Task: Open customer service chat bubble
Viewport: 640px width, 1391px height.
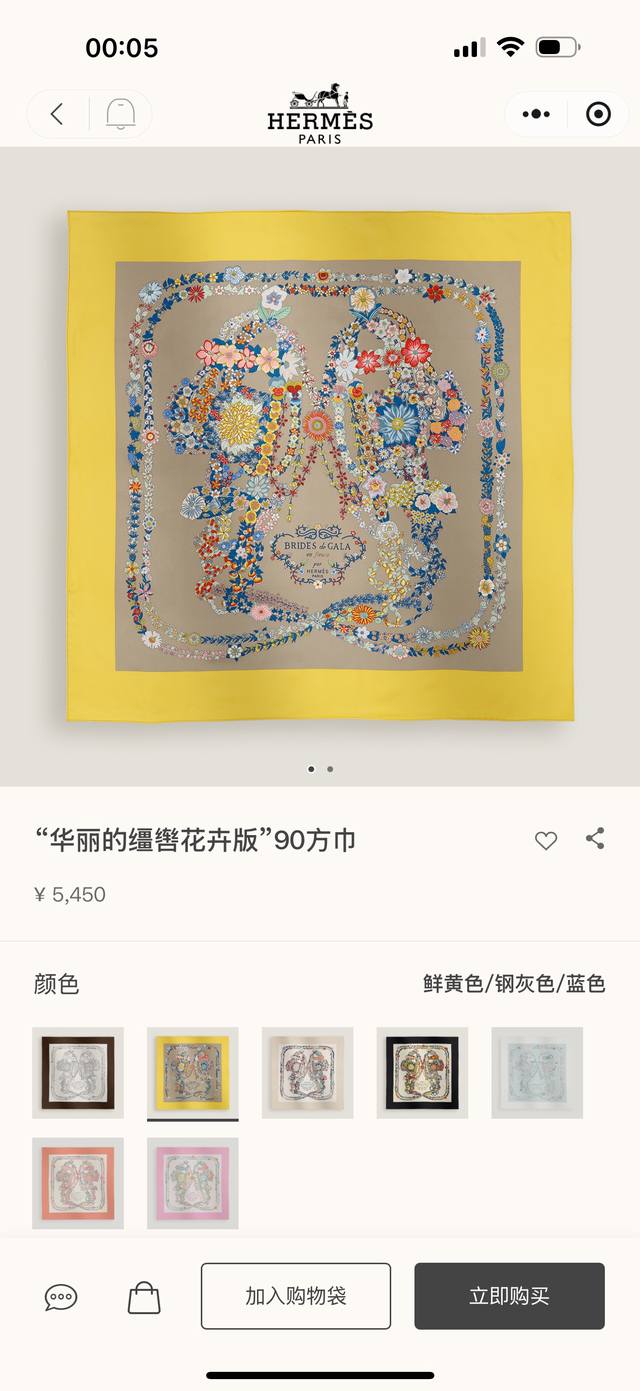Action: tap(61, 1298)
